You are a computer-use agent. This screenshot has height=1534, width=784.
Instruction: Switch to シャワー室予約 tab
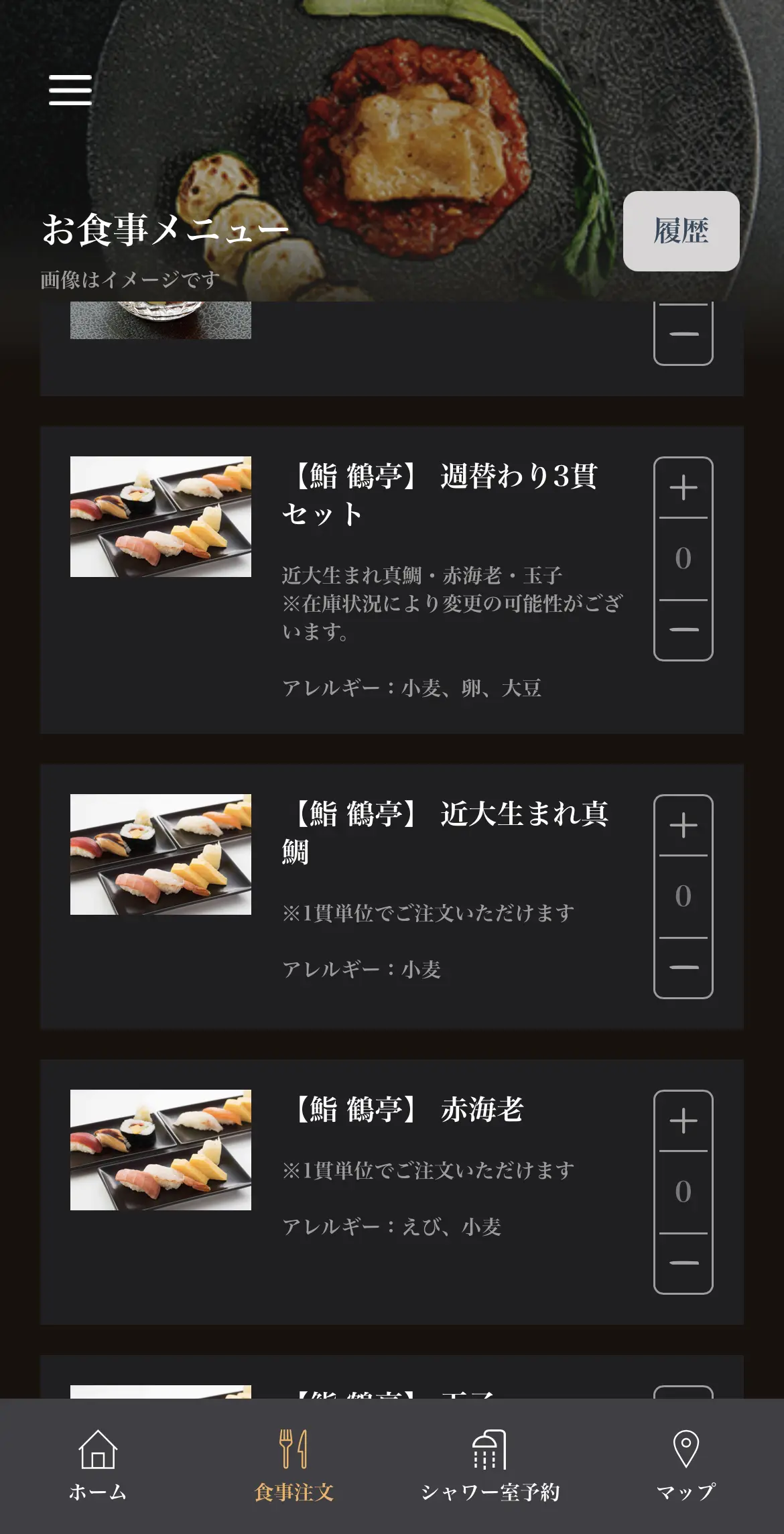tap(490, 1466)
